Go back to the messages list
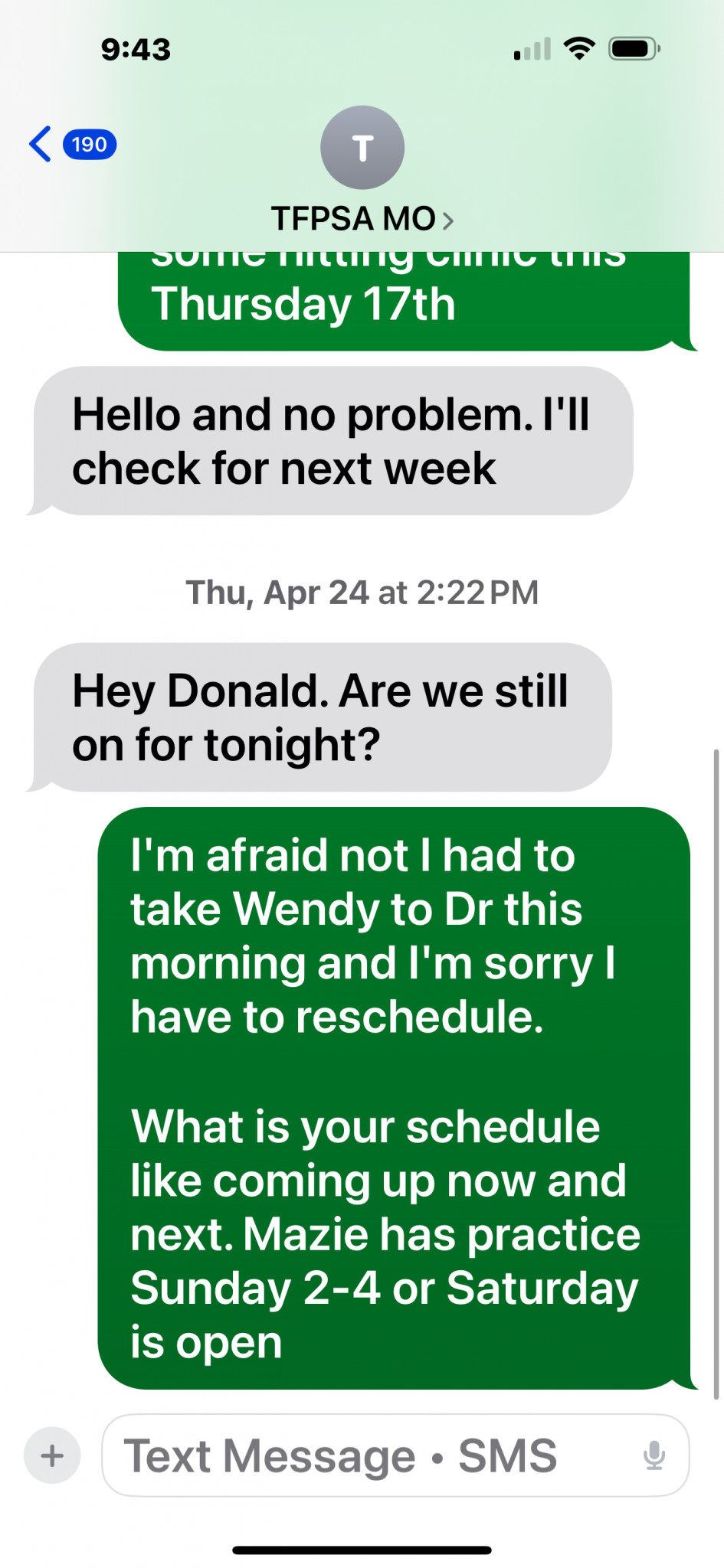The width and height of the screenshot is (724, 1568). coord(71,144)
